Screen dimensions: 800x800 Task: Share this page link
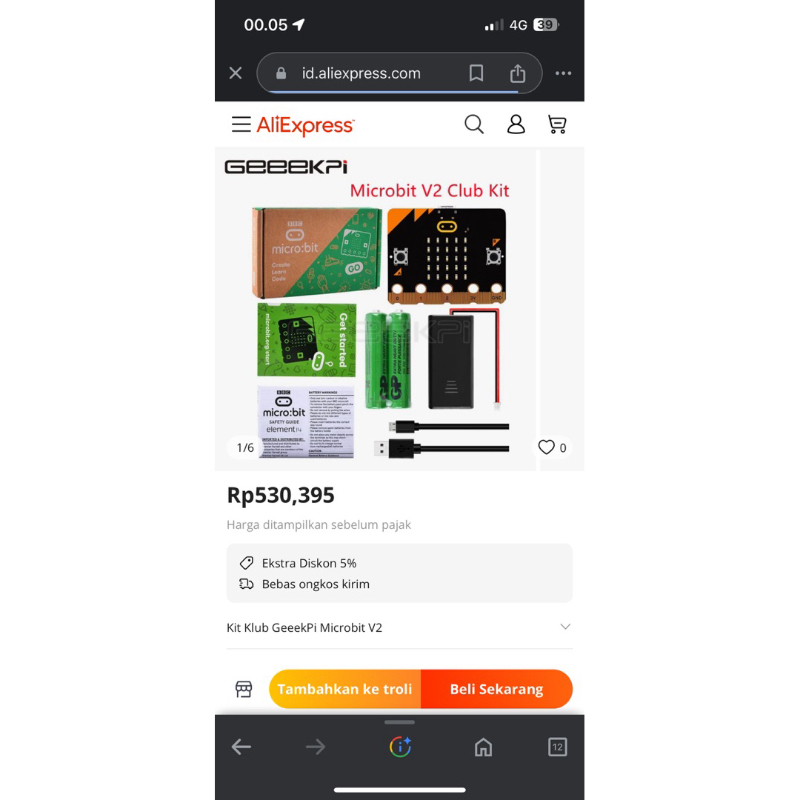[518, 73]
